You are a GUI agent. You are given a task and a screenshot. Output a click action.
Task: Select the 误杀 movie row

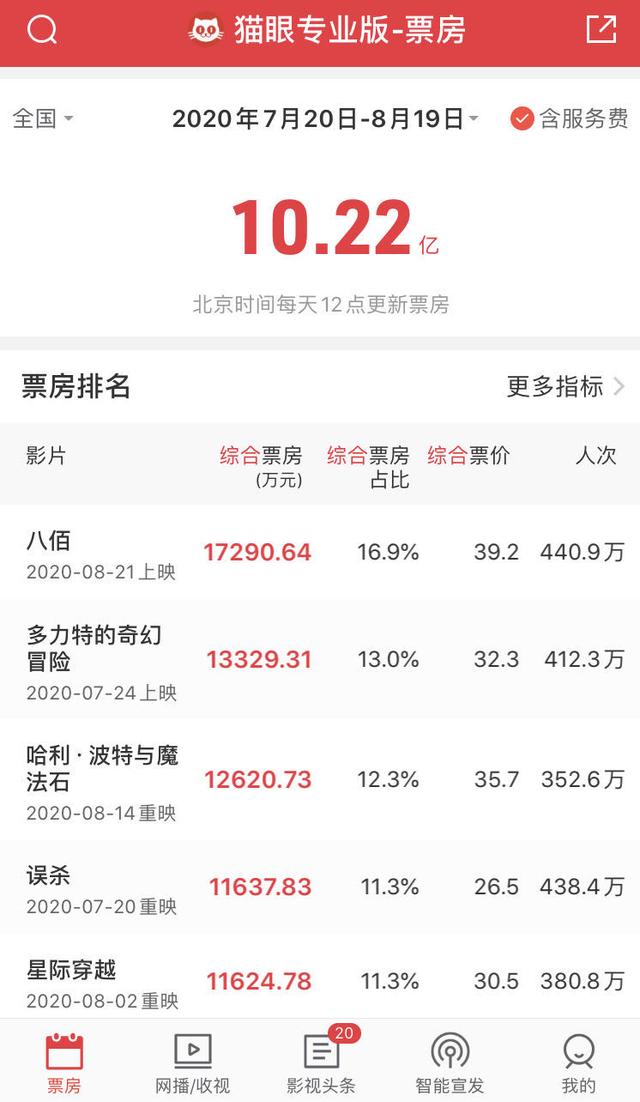(x=320, y=887)
